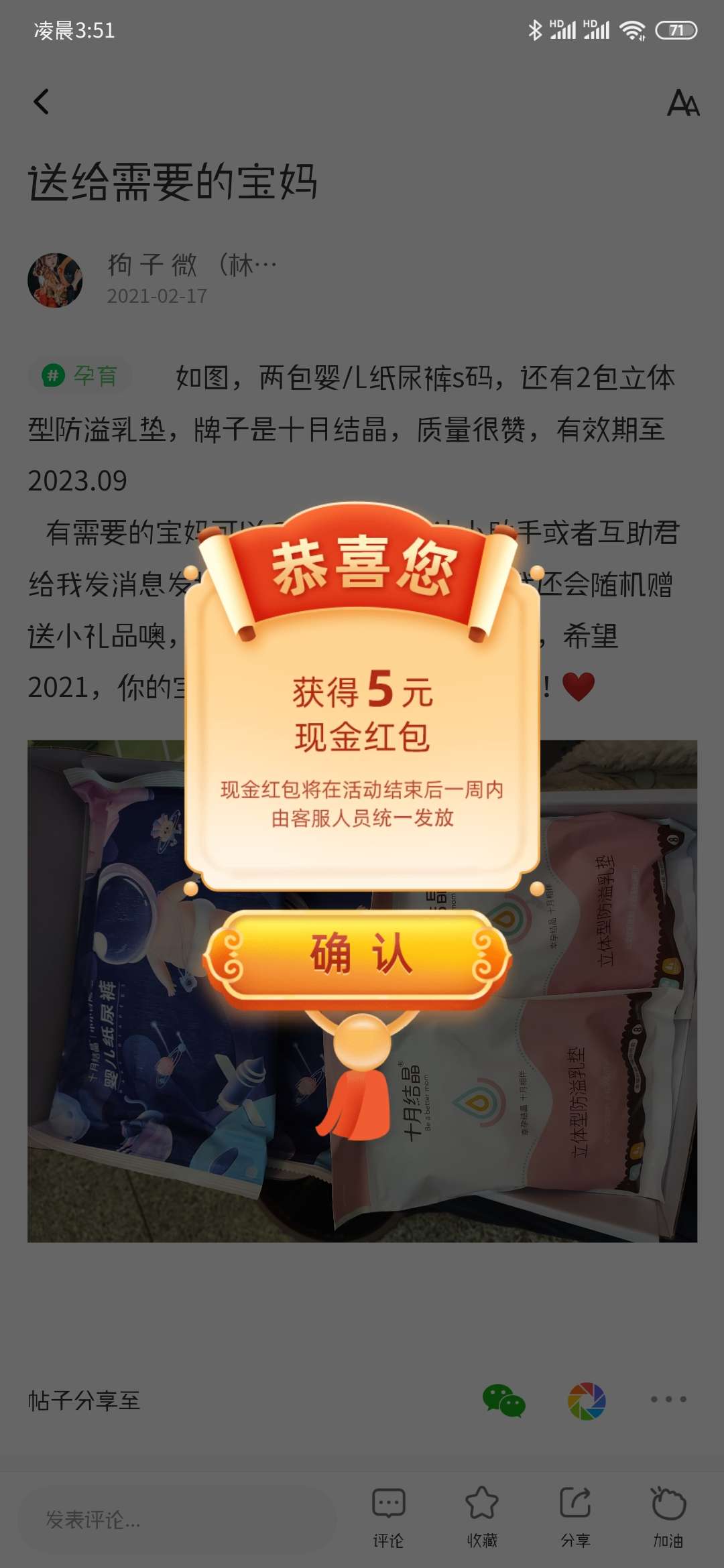Open more sharing options (three dots)
This screenshot has width=724, height=1568.
668,1399
